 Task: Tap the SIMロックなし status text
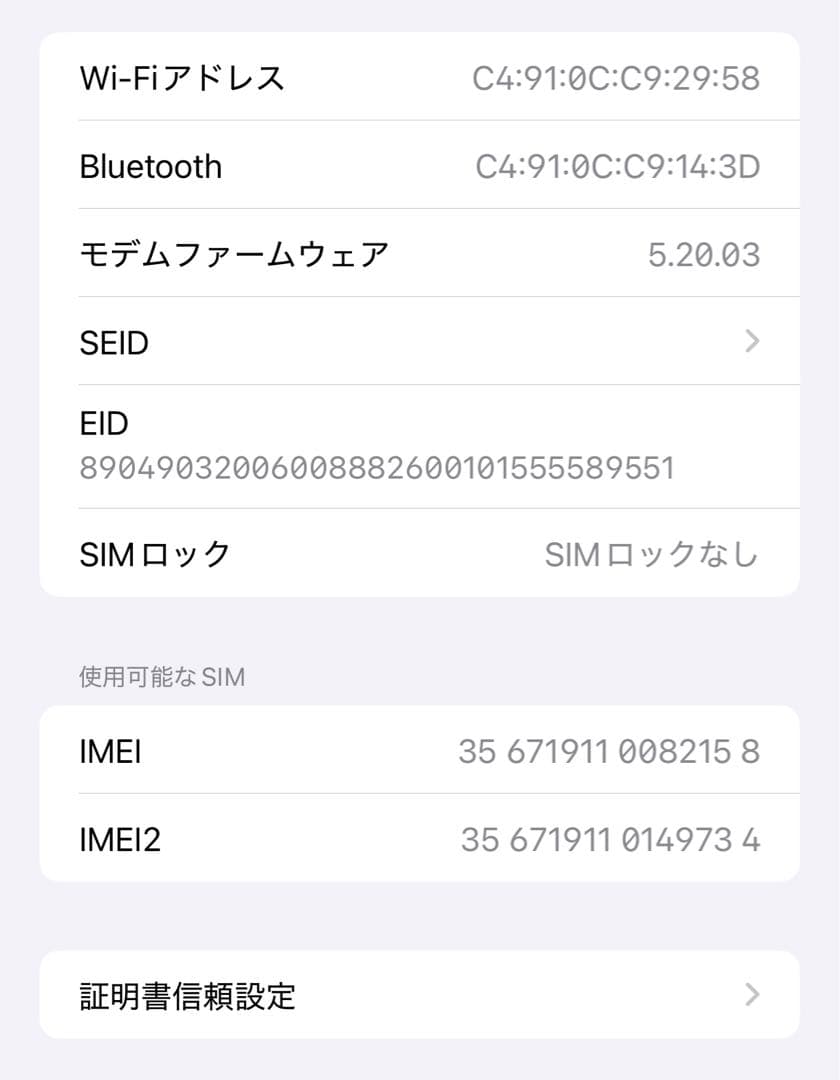pos(652,553)
